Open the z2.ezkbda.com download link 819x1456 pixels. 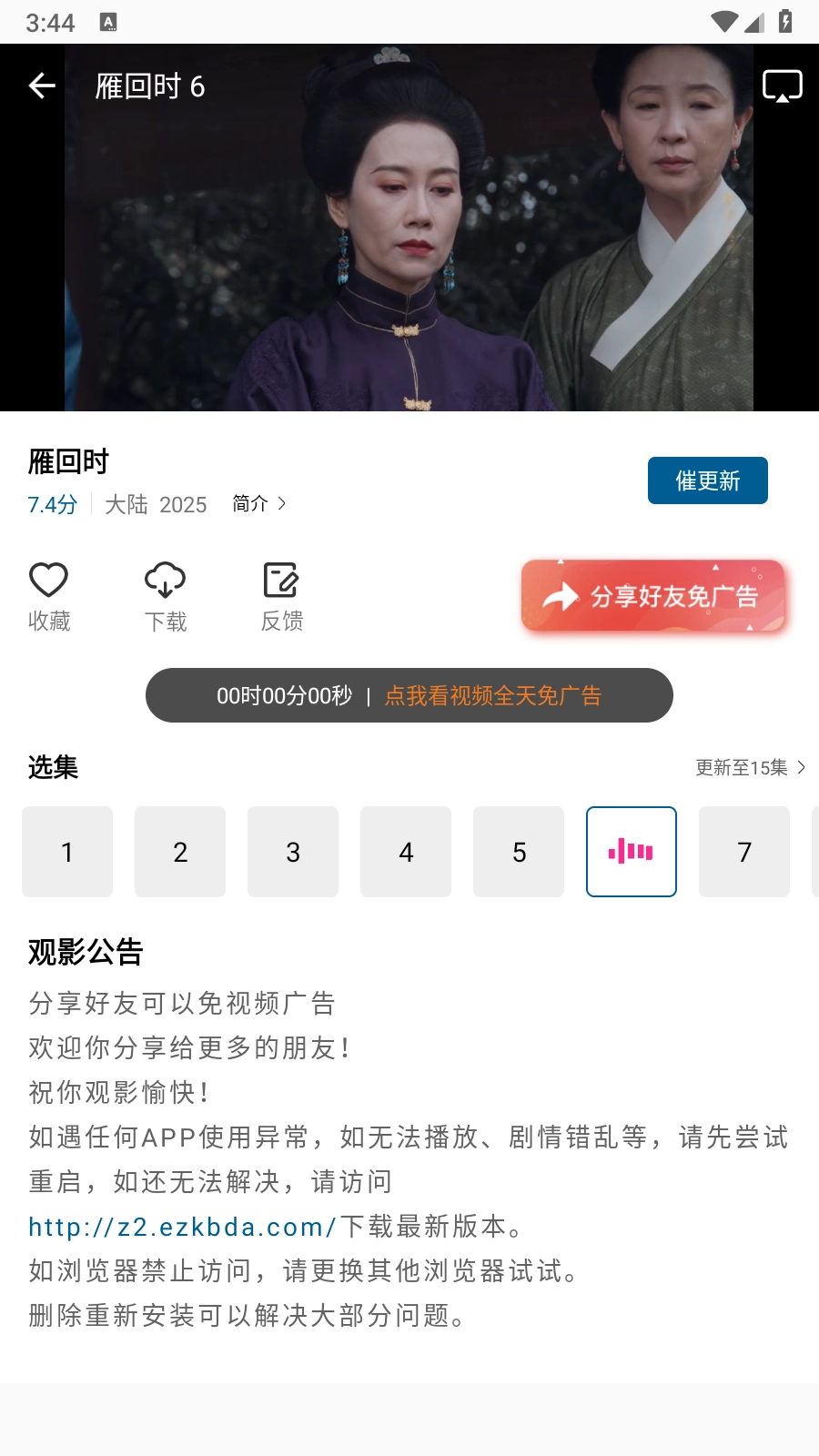coord(182,1227)
